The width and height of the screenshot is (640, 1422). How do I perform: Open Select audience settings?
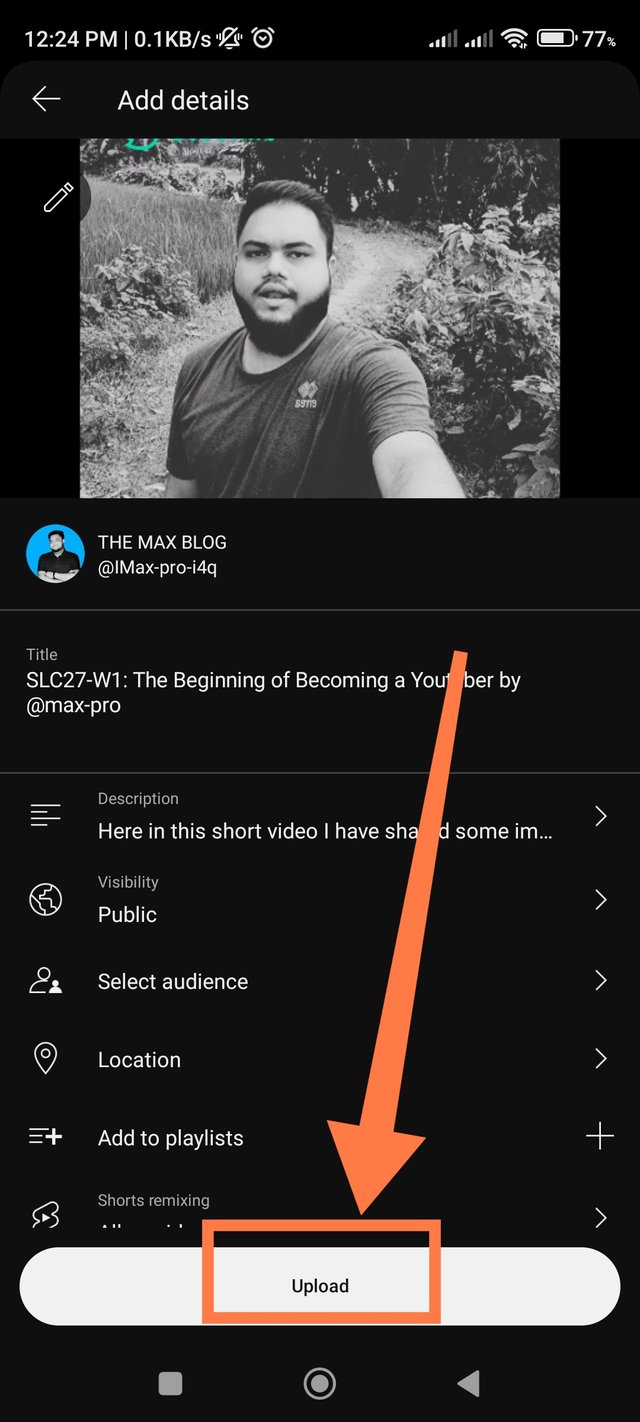320,981
